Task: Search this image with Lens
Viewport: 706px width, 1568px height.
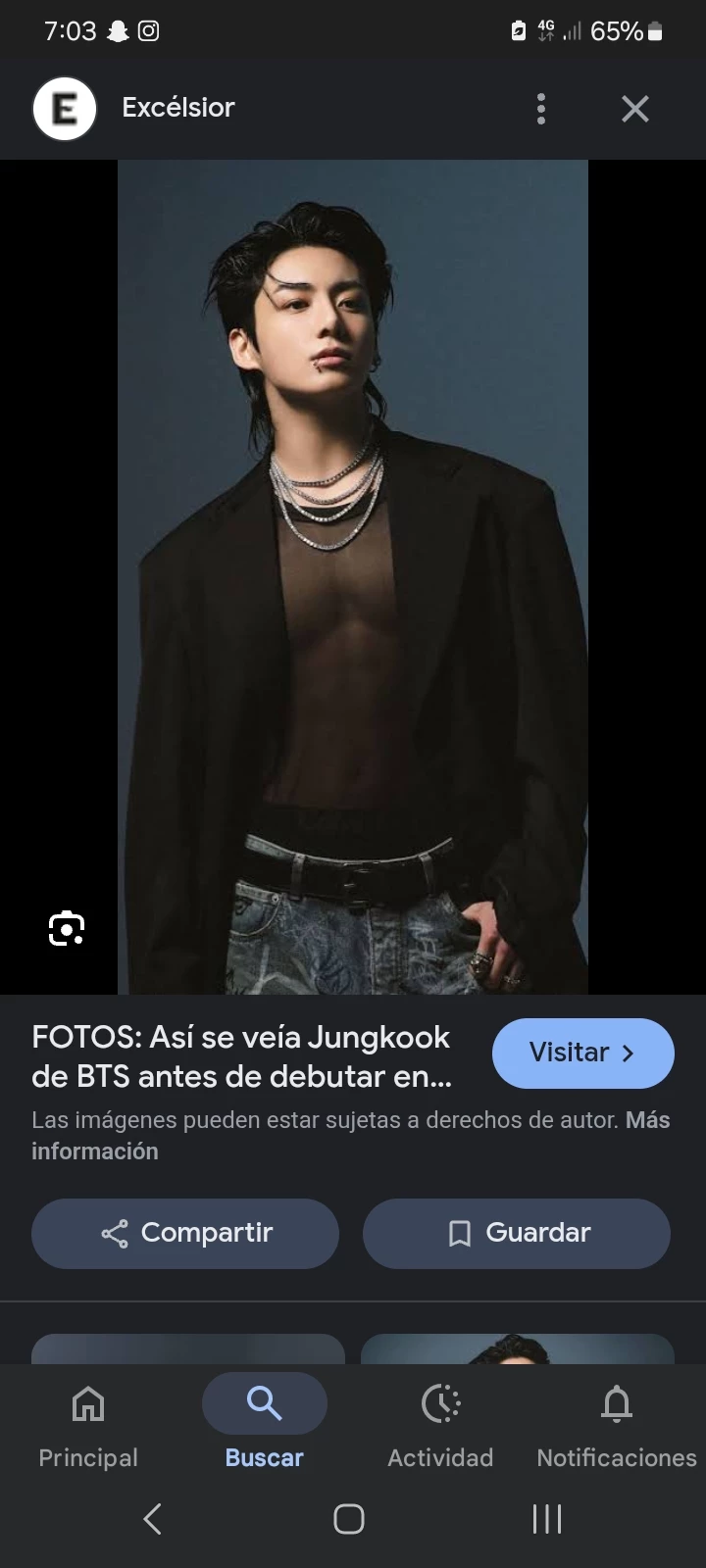Action: (67, 927)
